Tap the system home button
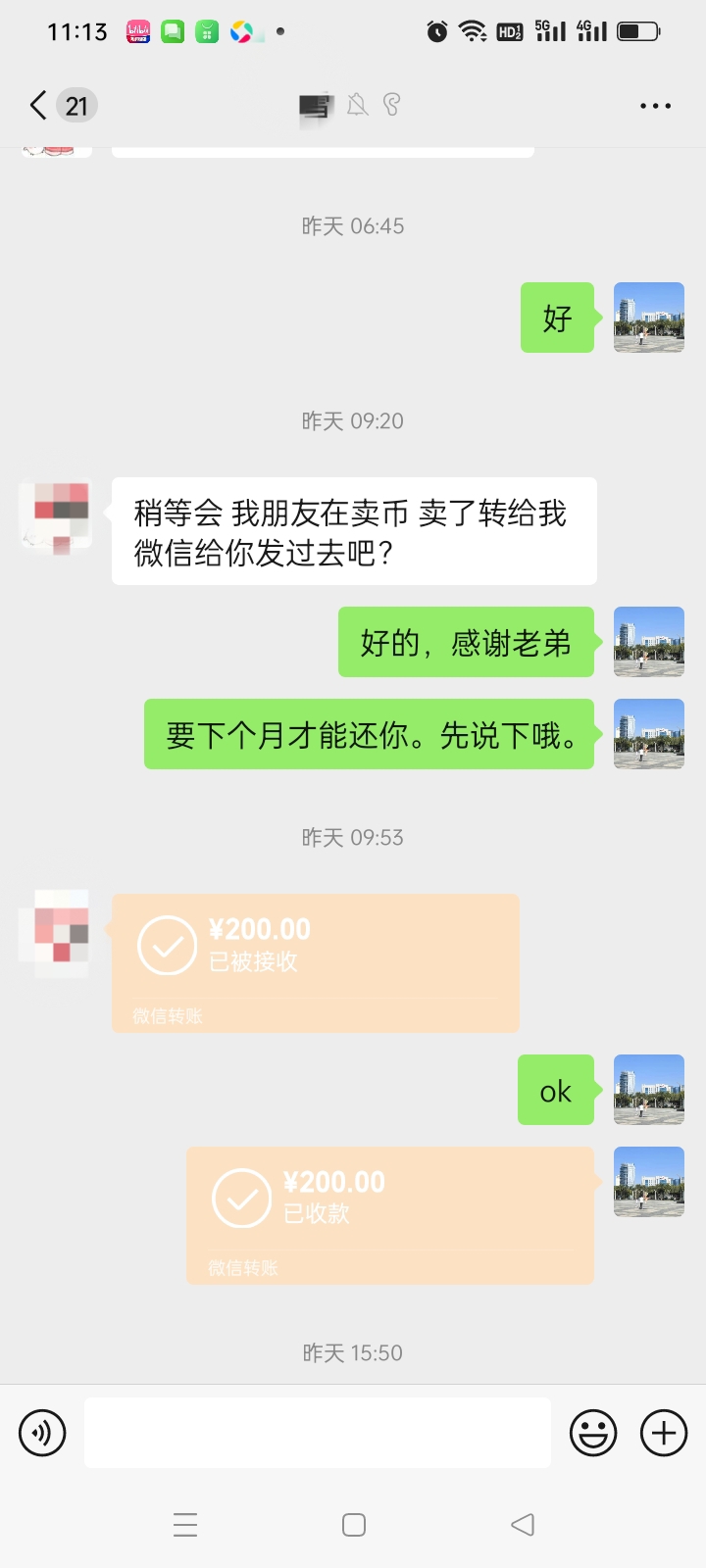Image resolution: width=706 pixels, height=1568 pixels. tap(354, 1525)
